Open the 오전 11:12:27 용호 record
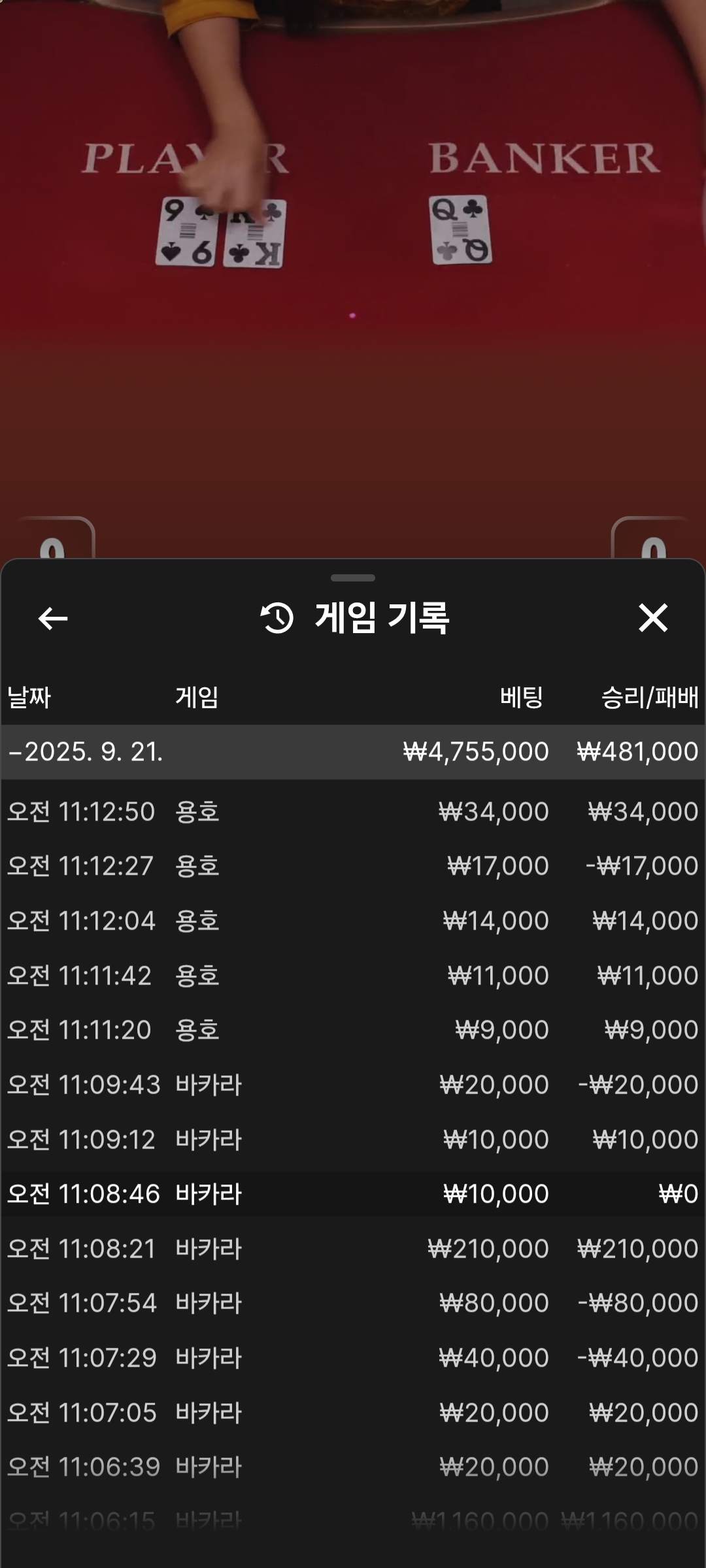This screenshot has width=706, height=1568. point(353,866)
